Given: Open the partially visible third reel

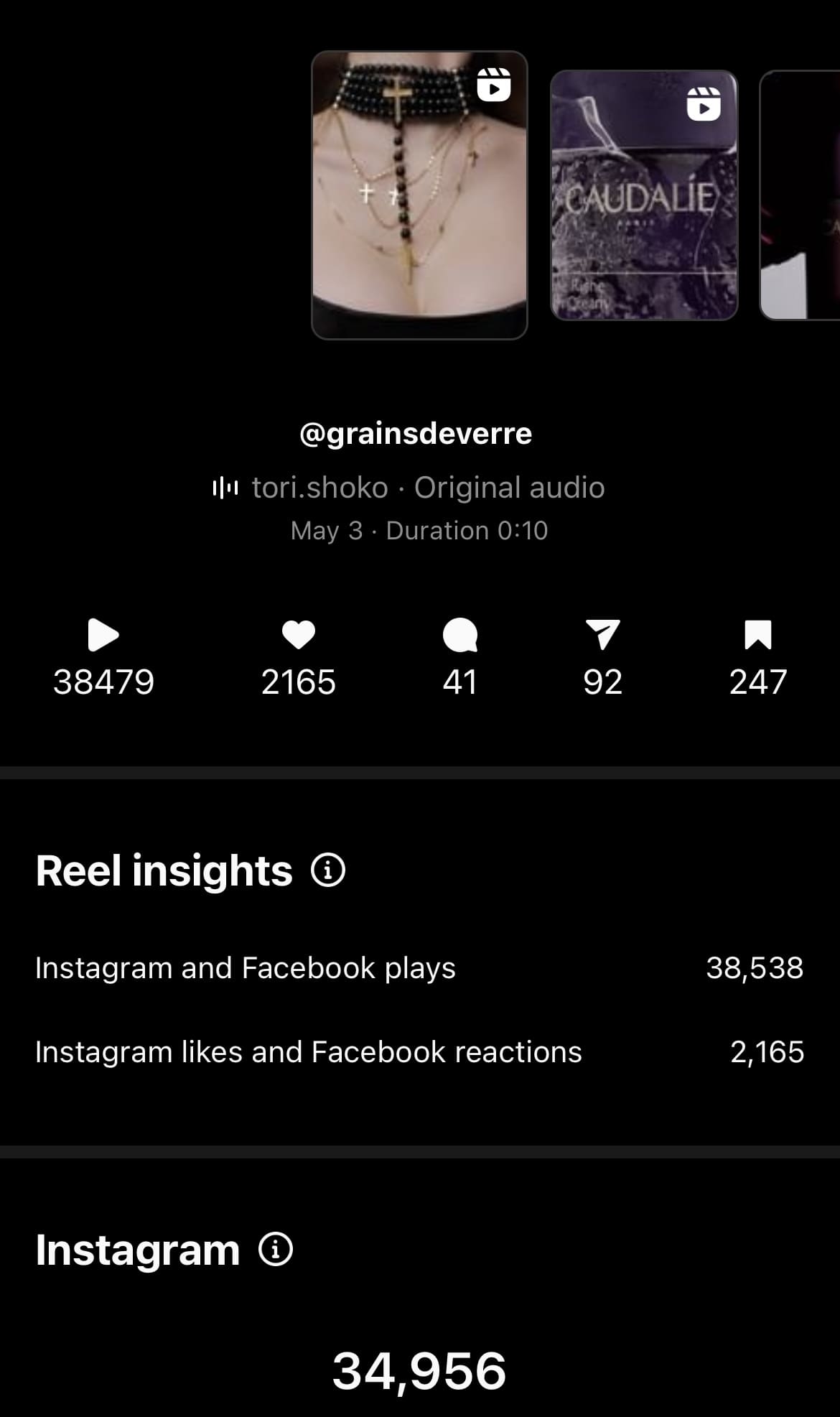Looking at the screenshot, I should point(801,195).
